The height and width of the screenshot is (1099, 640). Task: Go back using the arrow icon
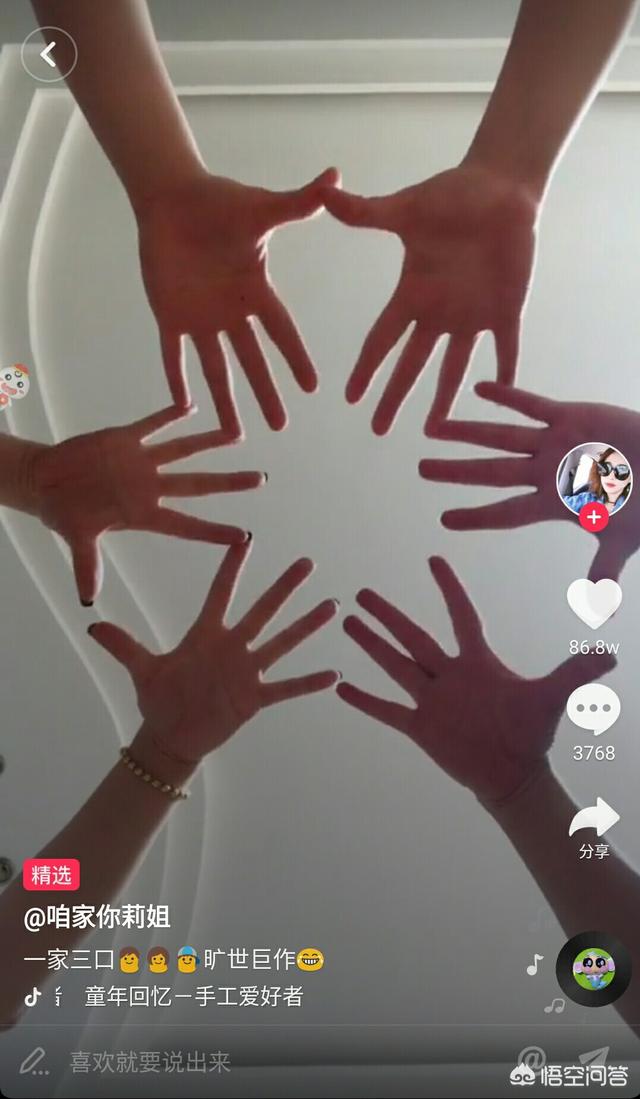coord(48,54)
